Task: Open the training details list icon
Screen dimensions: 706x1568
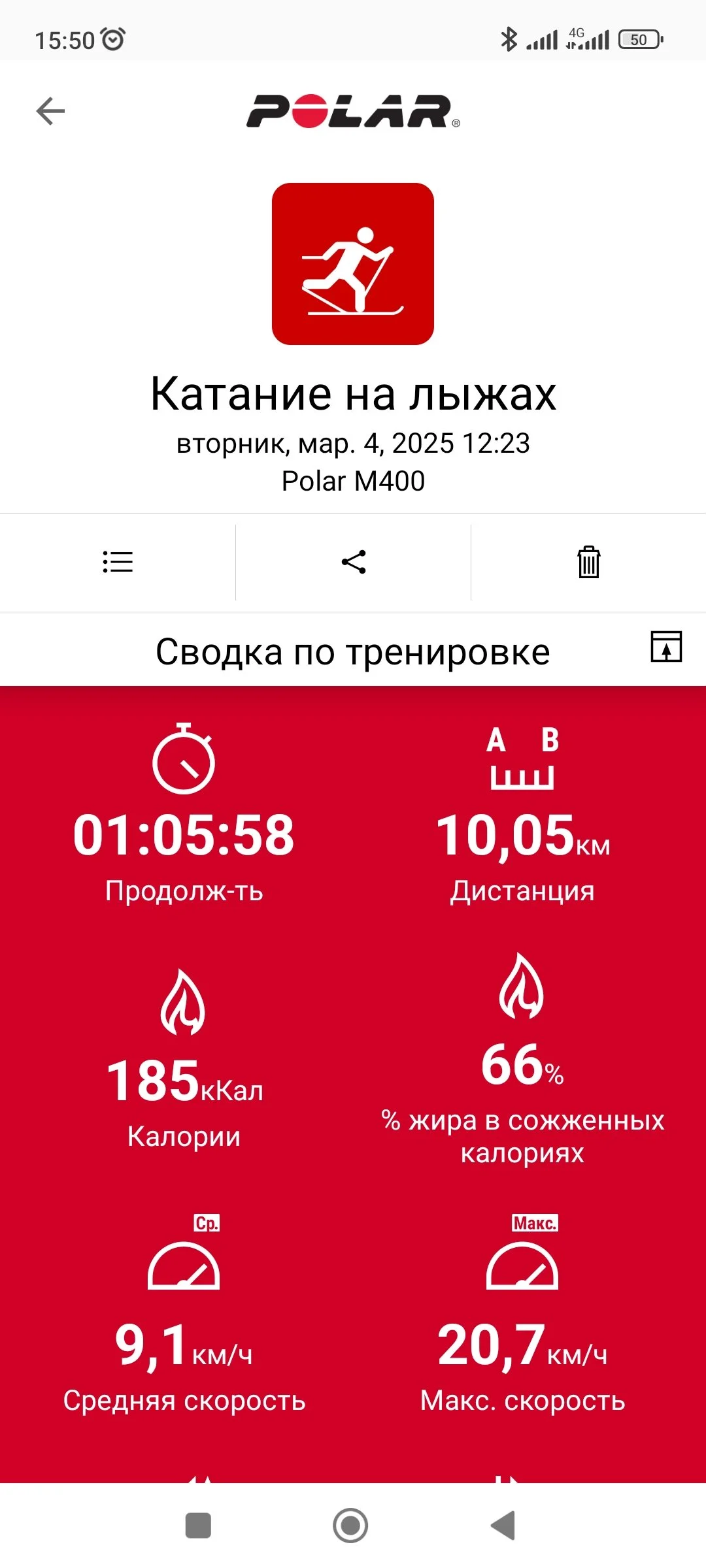Action: point(118,562)
